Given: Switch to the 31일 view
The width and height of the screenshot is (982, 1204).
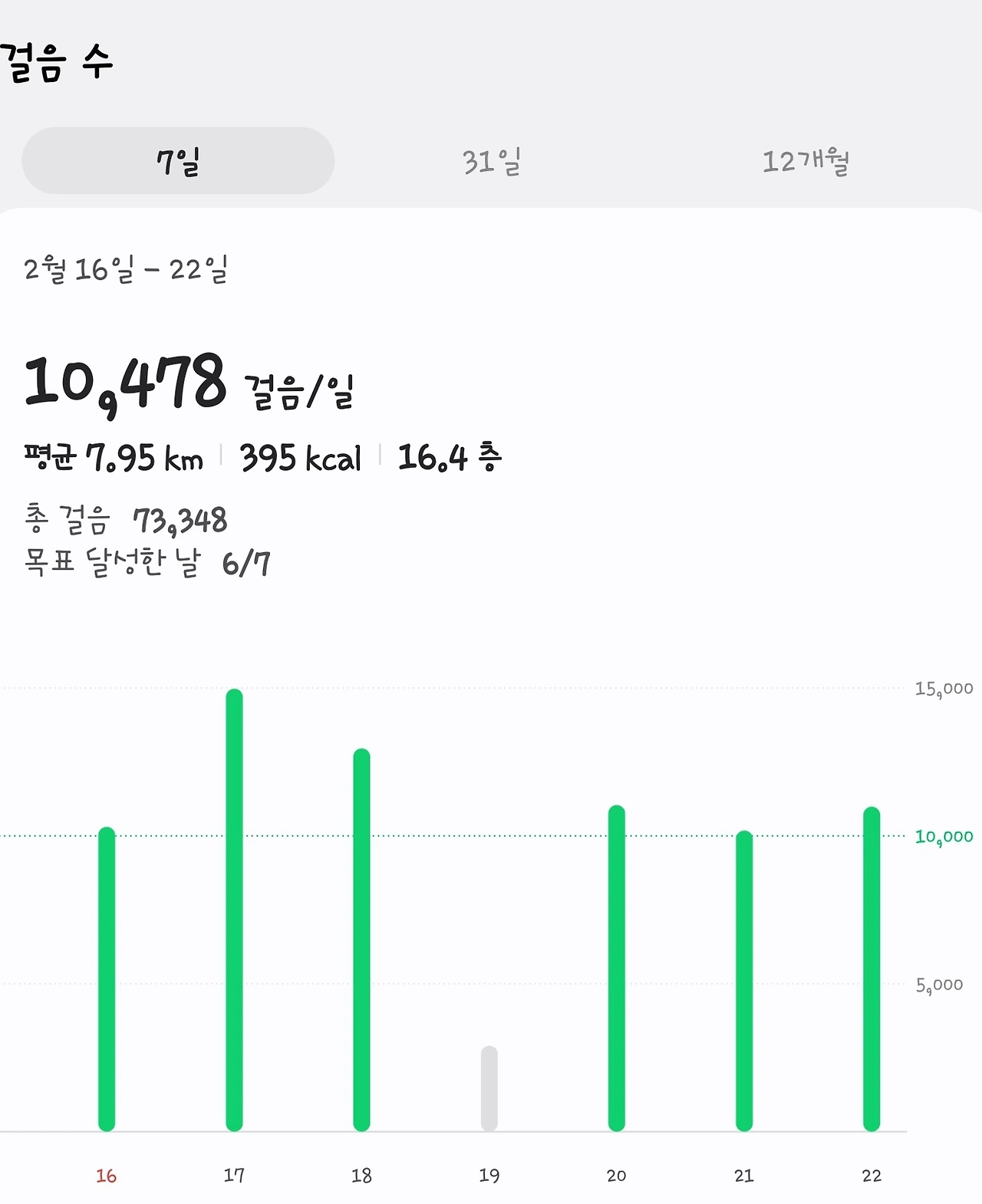Looking at the screenshot, I should (x=492, y=160).
